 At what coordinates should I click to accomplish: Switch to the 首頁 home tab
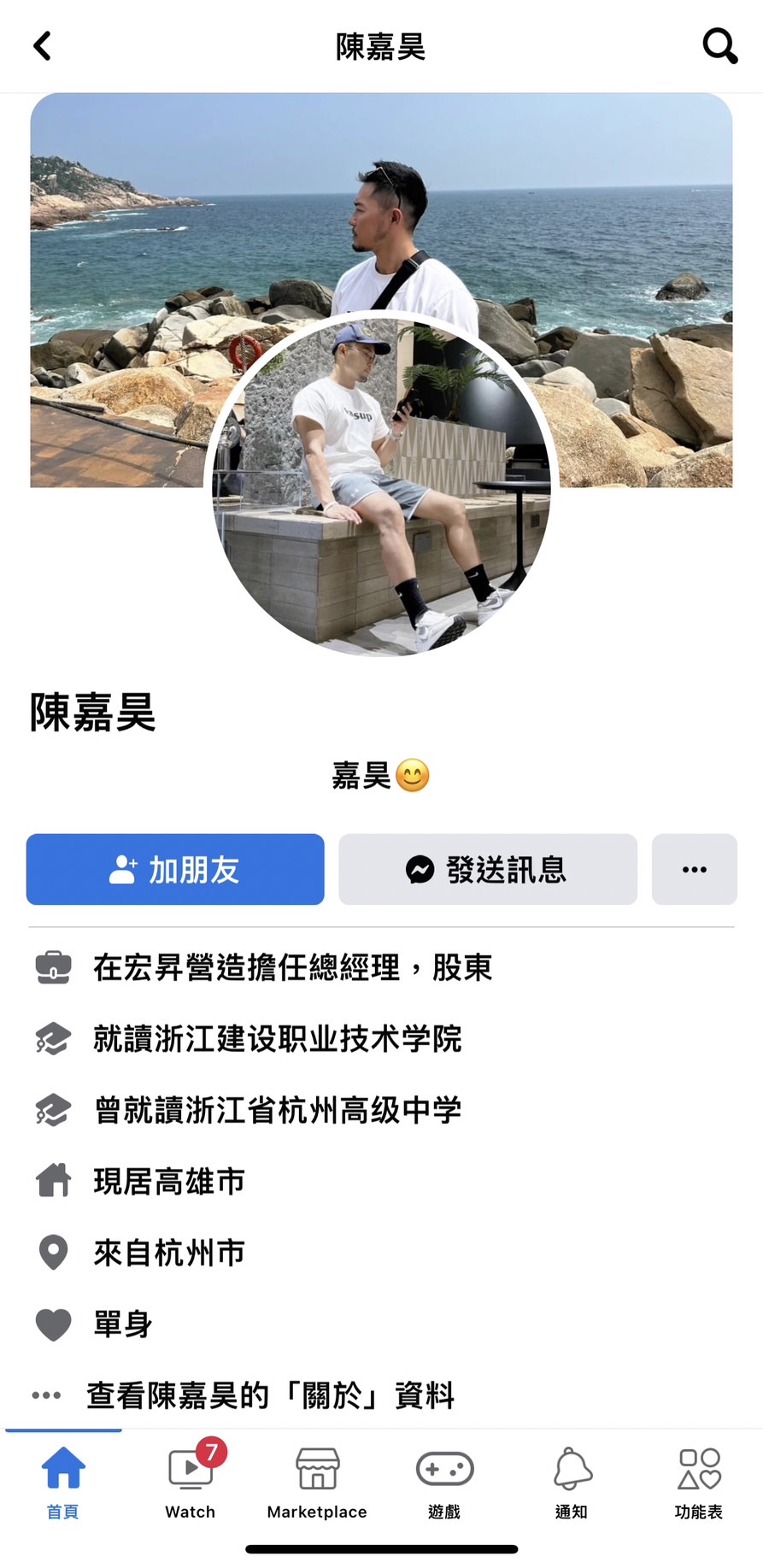[x=63, y=1483]
